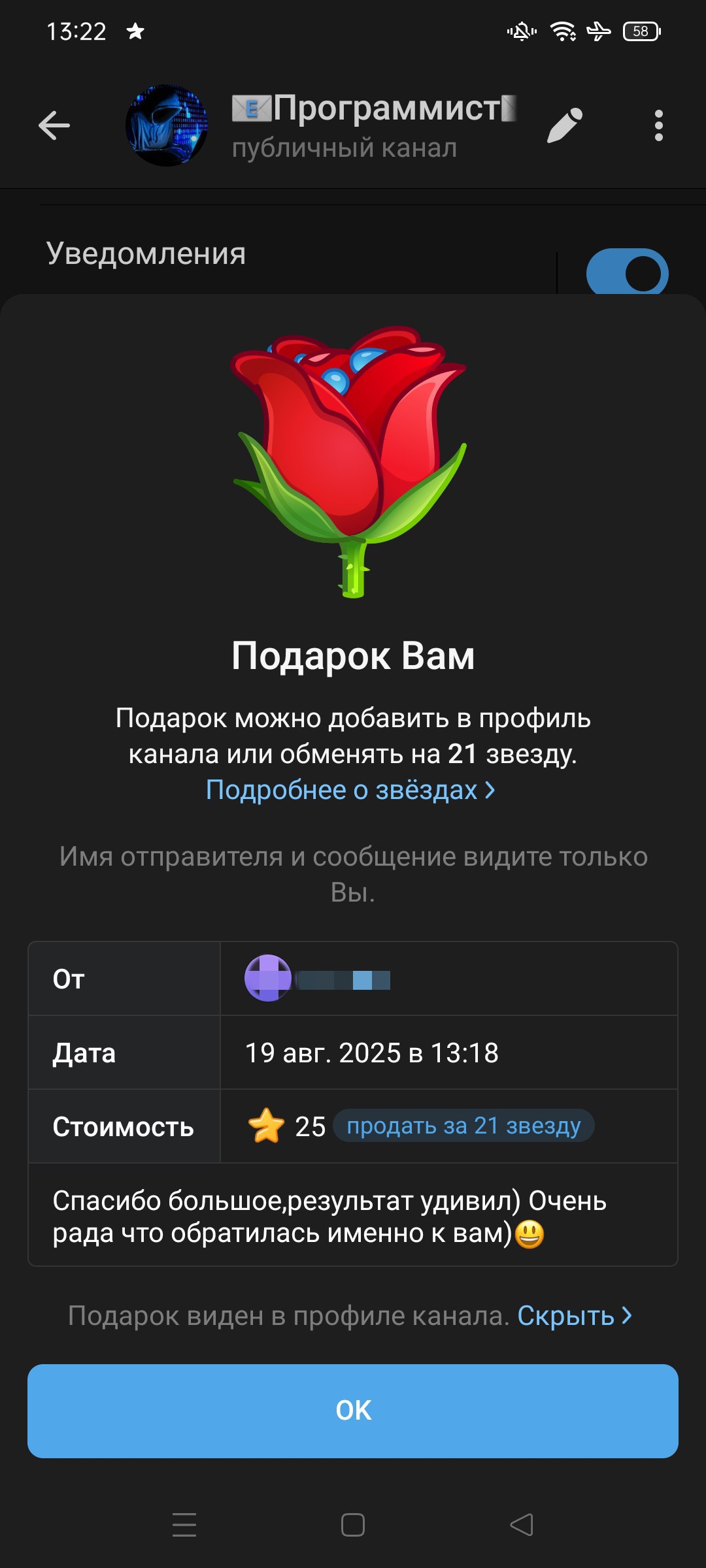Open the 'Подробнее о звёздах' link
Viewport: 706px width, 1568px height.
[x=350, y=790]
